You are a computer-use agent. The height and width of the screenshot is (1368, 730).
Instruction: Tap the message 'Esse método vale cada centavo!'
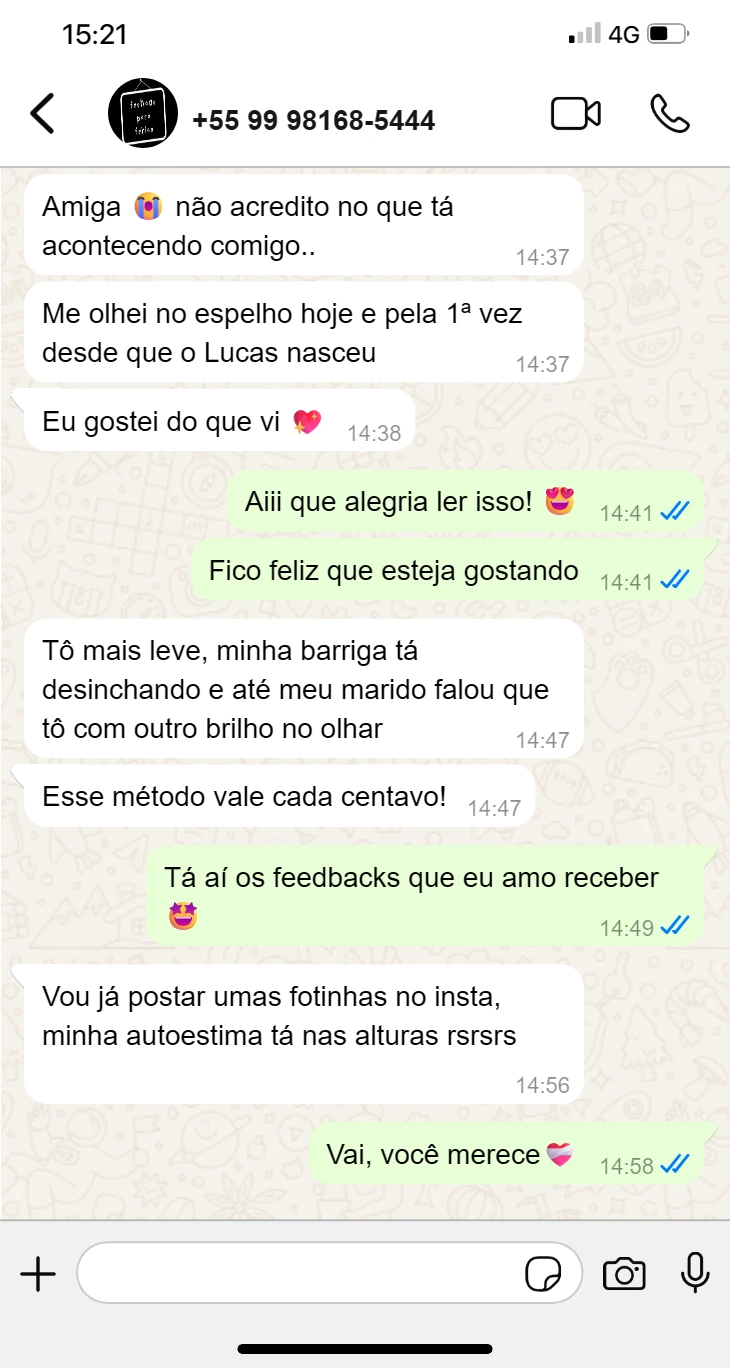[x=250, y=797]
